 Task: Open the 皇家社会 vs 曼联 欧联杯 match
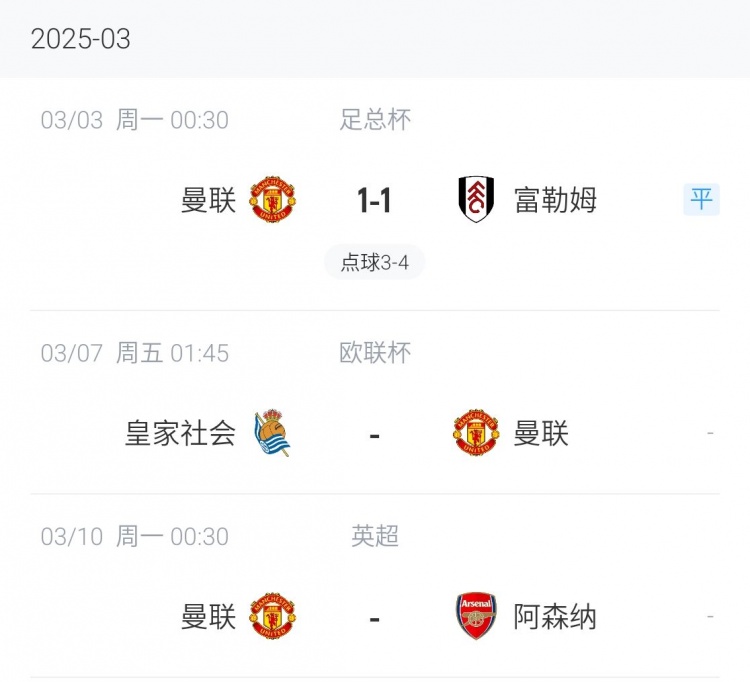[374, 434]
